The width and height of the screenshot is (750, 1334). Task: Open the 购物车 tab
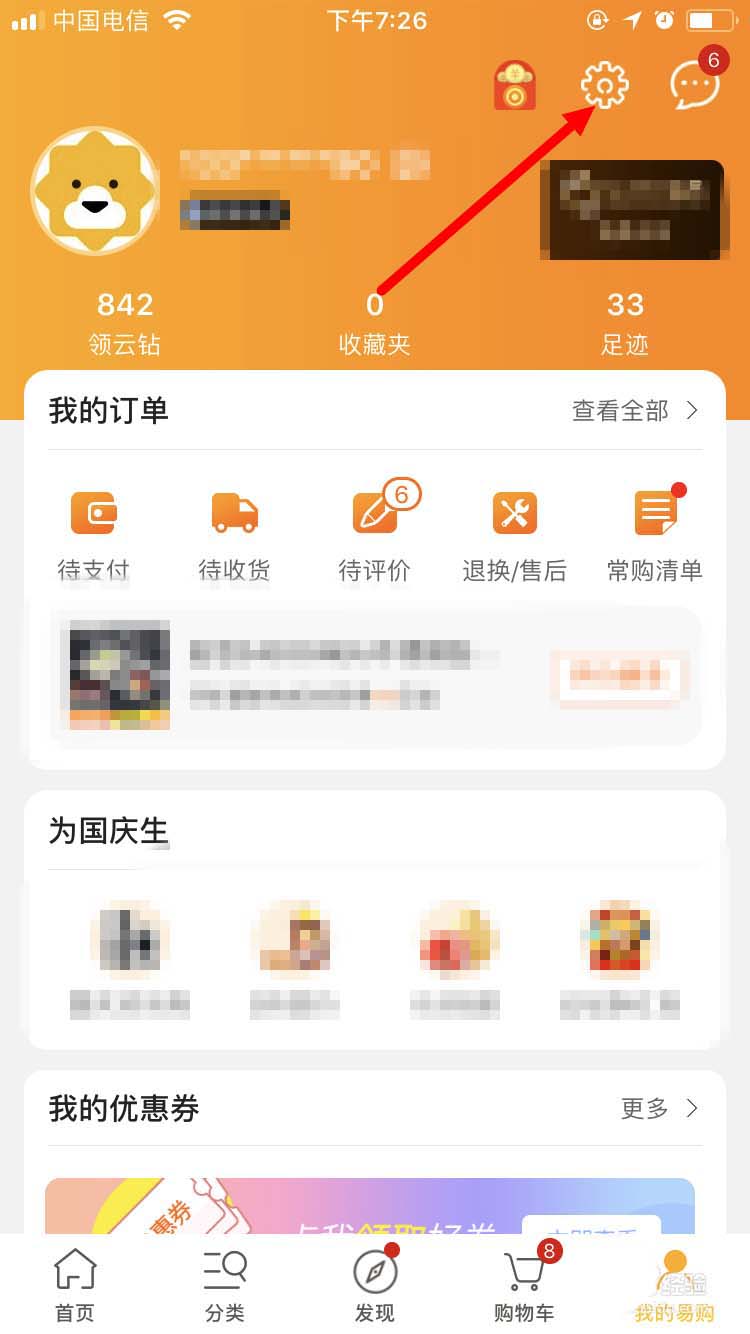(524, 1285)
